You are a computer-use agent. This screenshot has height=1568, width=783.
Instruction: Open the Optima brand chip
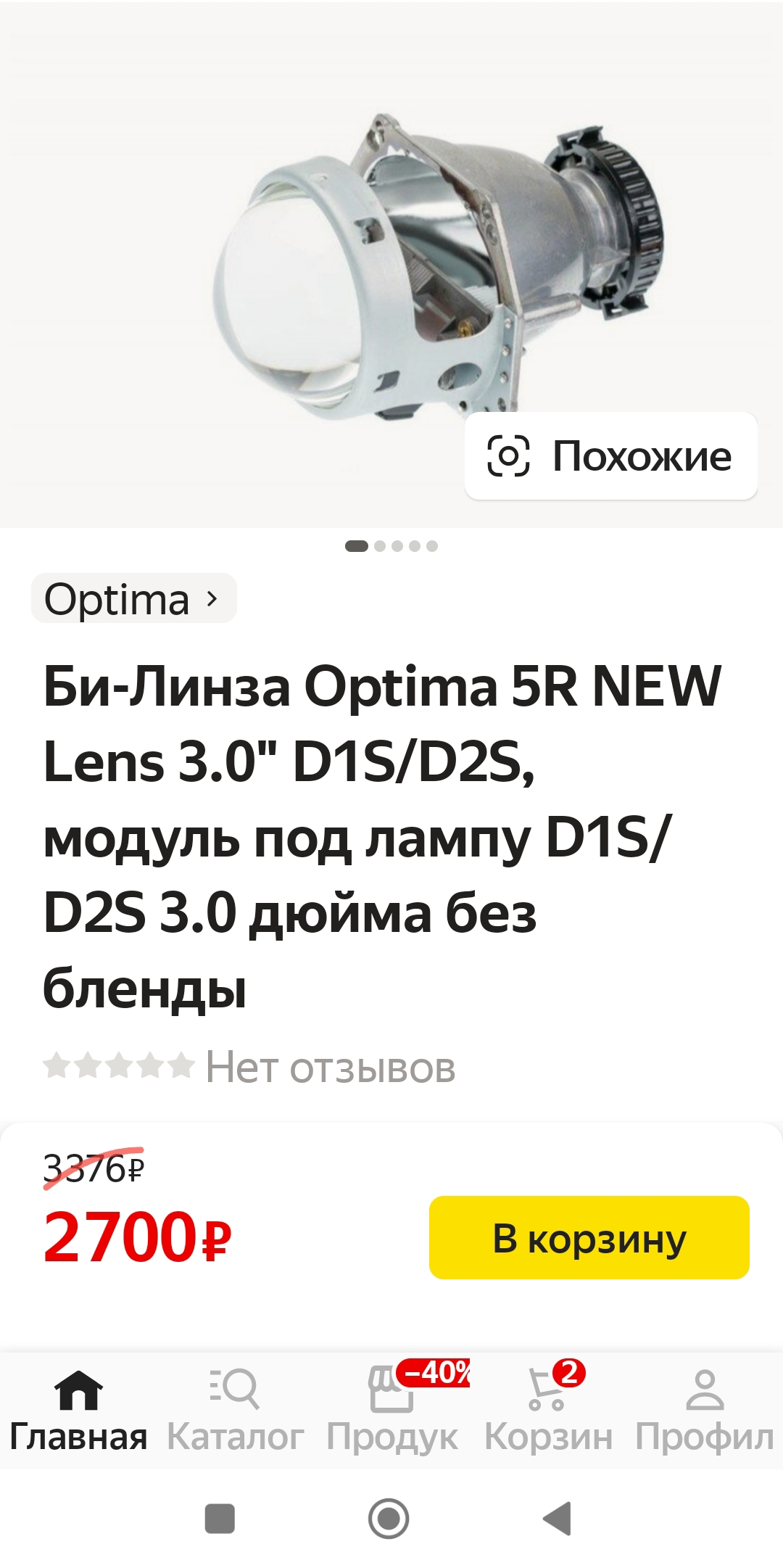133,599
